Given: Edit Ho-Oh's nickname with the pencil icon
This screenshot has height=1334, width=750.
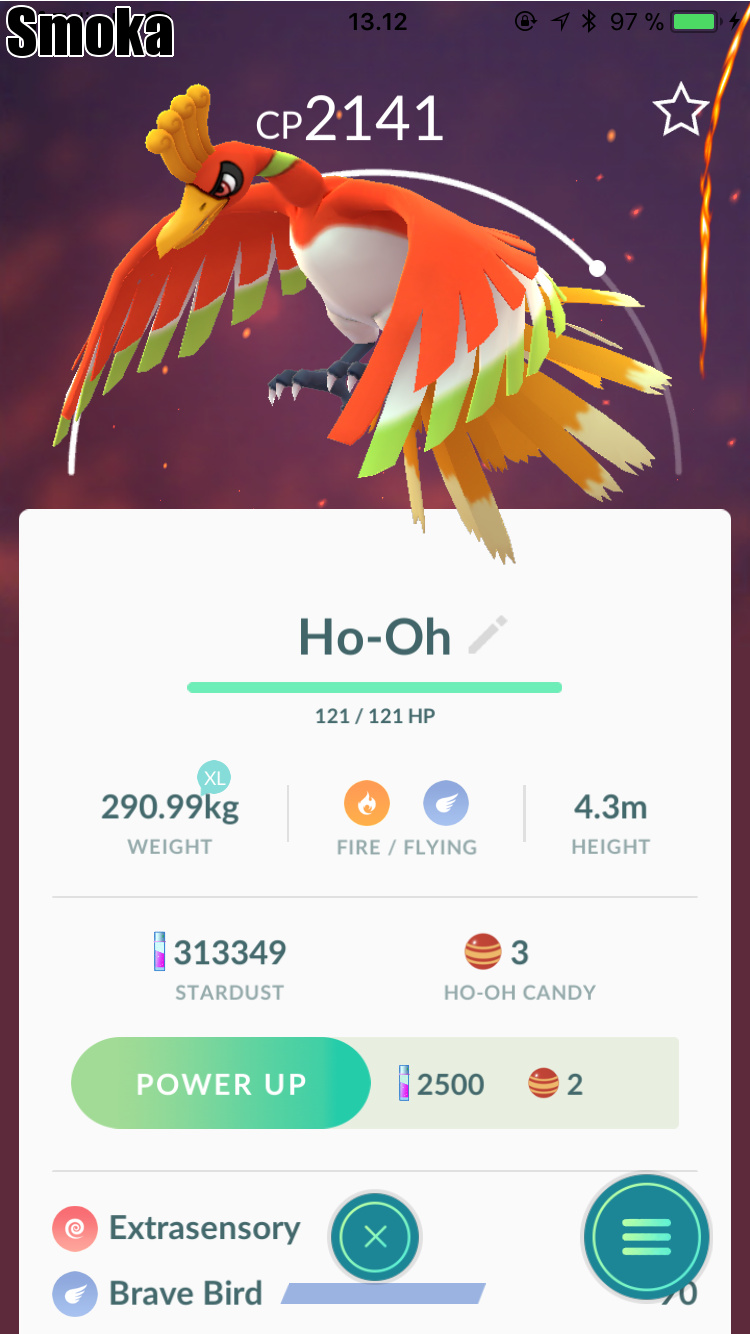Looking at the screenshot, I should (x=487, y=636).
